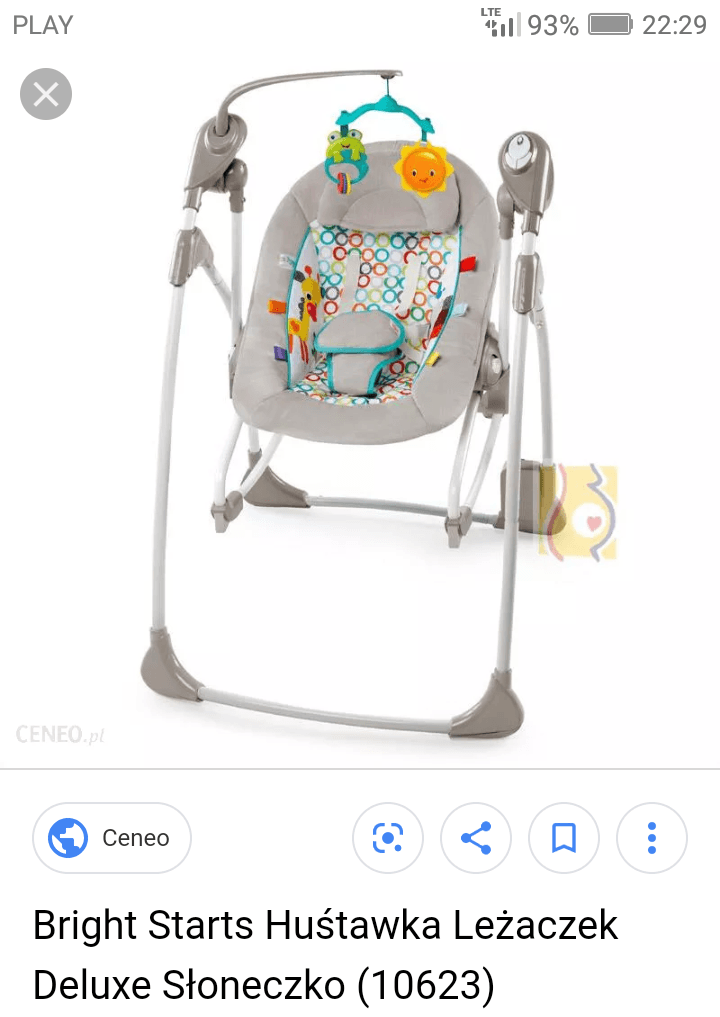Open the Ceneo source chip

(x=111, y=838)
